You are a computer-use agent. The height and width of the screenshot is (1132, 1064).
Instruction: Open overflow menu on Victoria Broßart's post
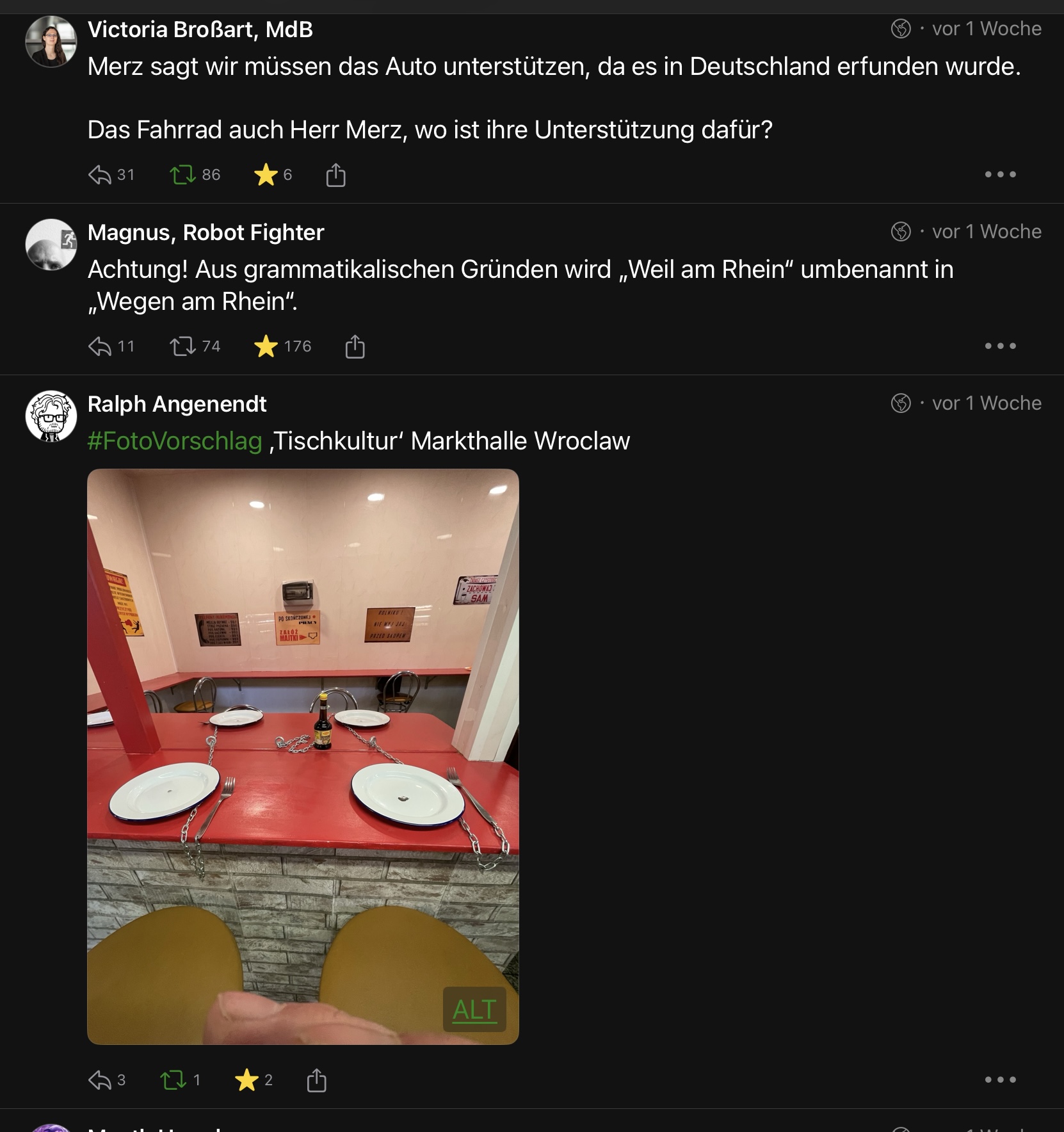1000,174
